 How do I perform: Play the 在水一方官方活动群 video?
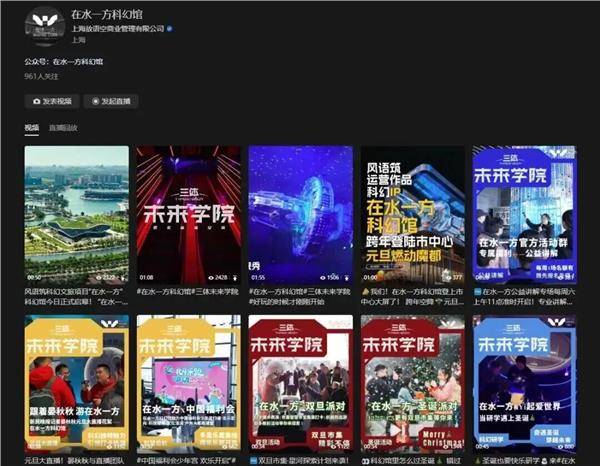click(524, 215)
